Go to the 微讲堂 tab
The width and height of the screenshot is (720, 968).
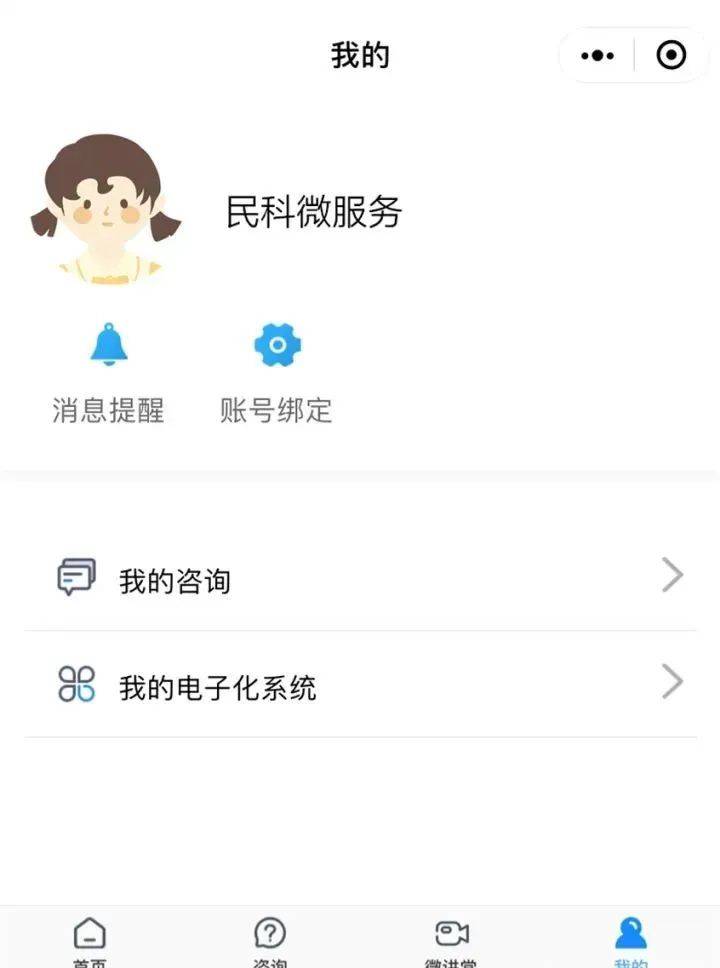451,940
